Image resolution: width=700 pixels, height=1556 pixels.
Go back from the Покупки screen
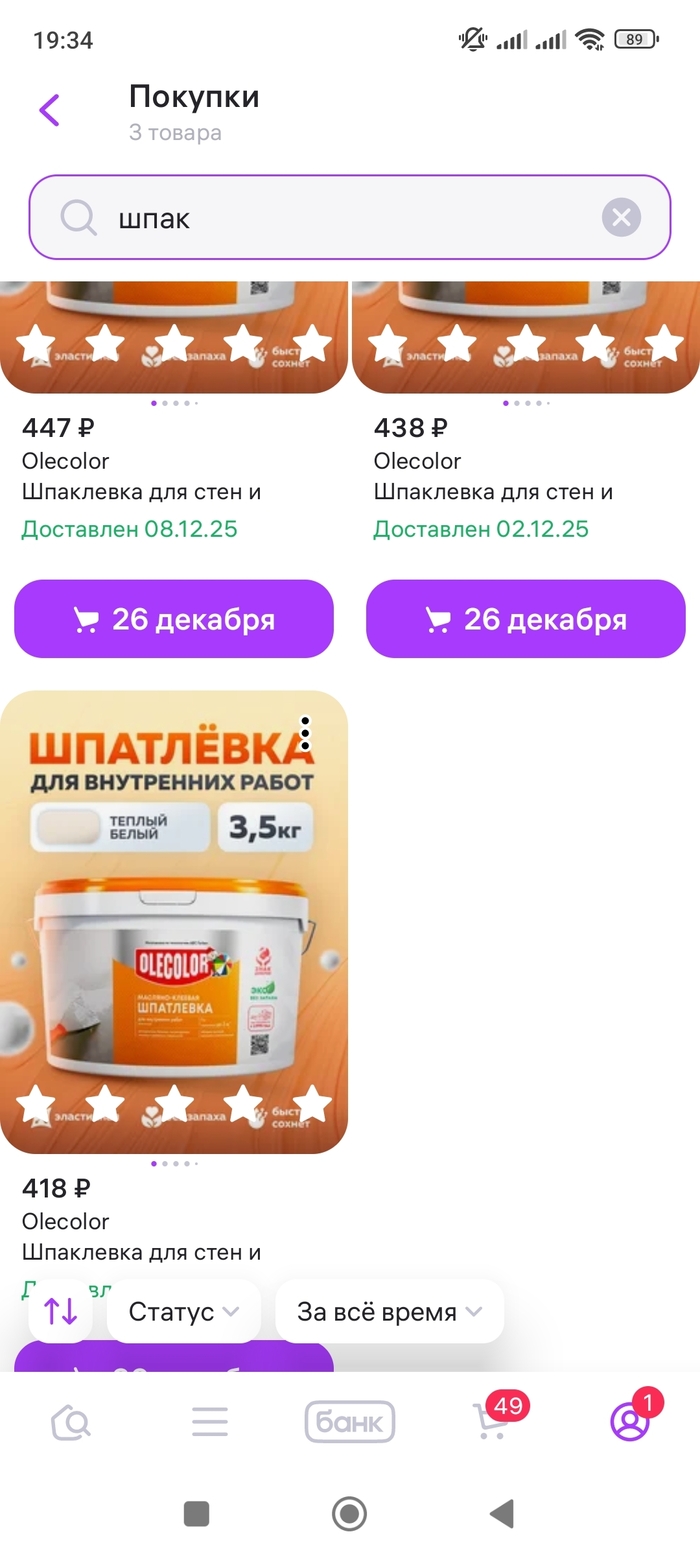click(50, 110)
